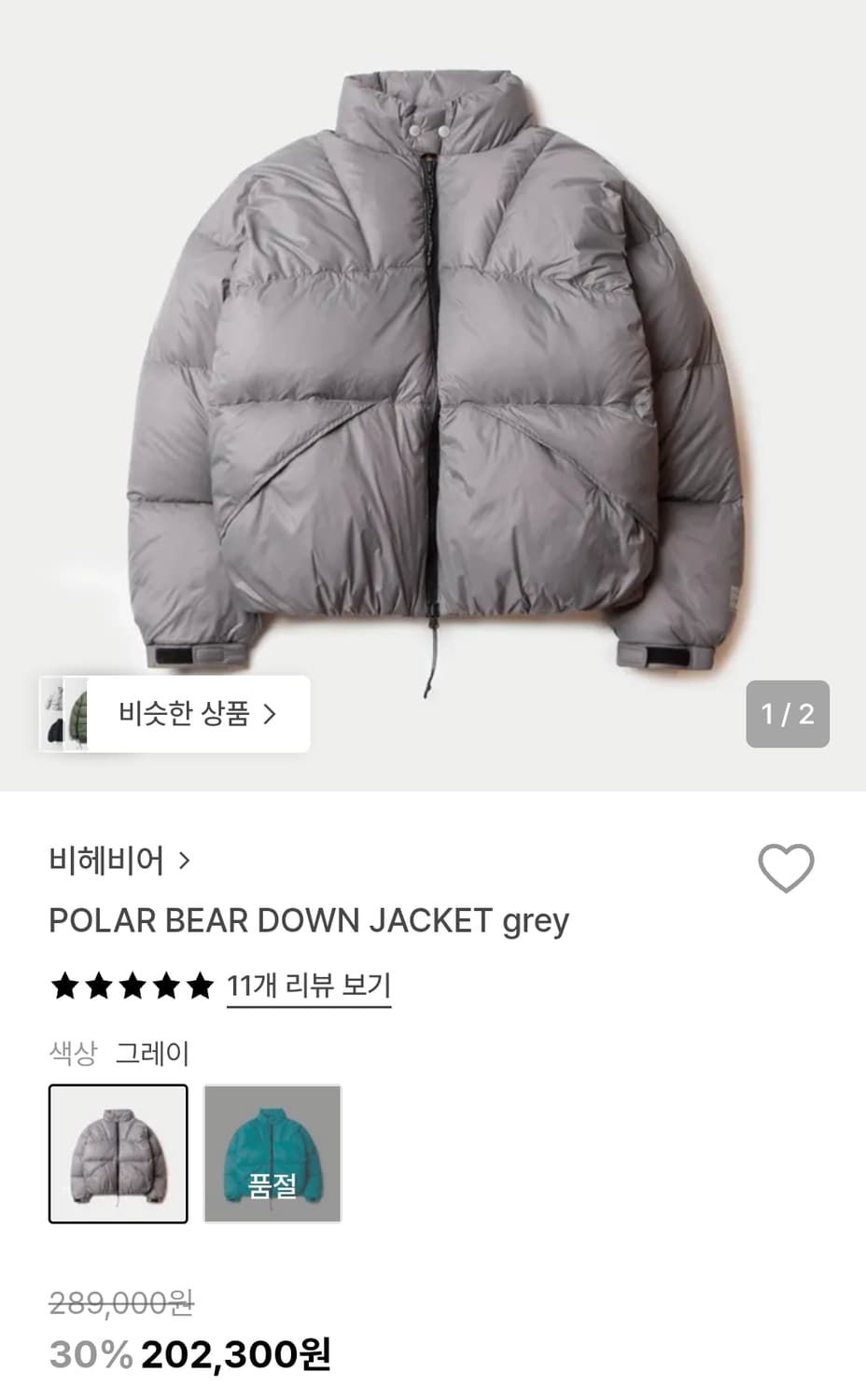This screenshot has height=1400, width=866.
Task: Open the 비헤비어 brand page
Action: 103,861
